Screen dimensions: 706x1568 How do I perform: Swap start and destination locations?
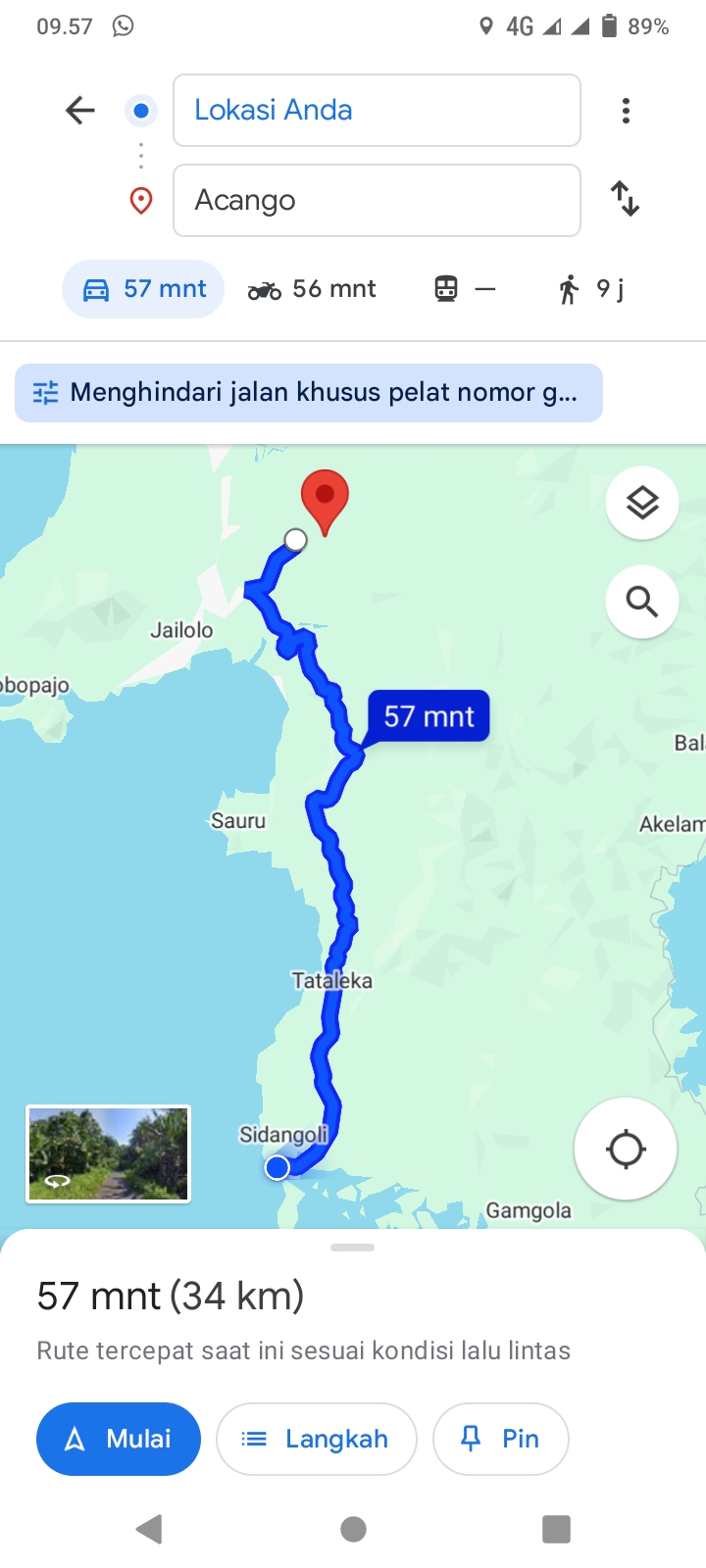[626, 199]
